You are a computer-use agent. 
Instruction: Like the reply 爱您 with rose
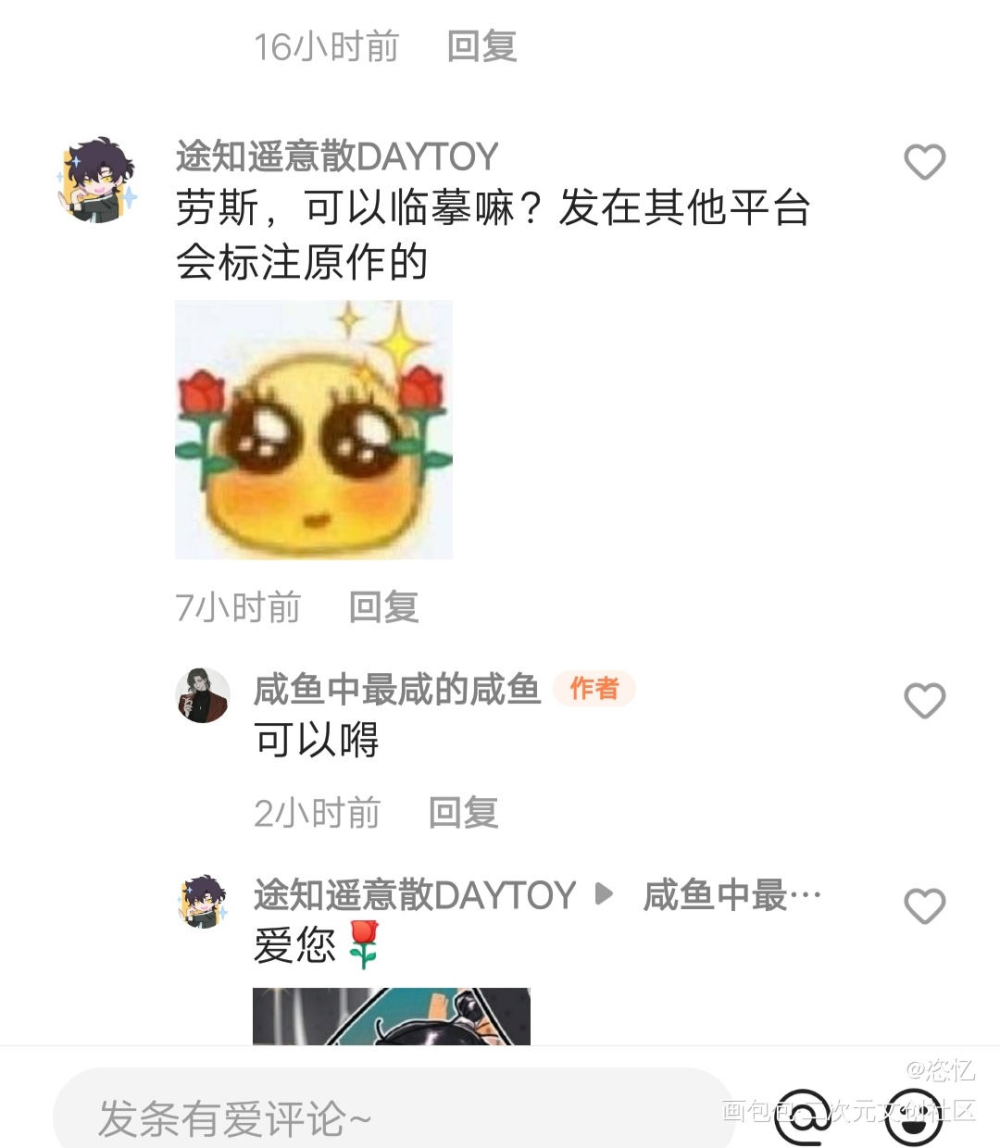924,907
